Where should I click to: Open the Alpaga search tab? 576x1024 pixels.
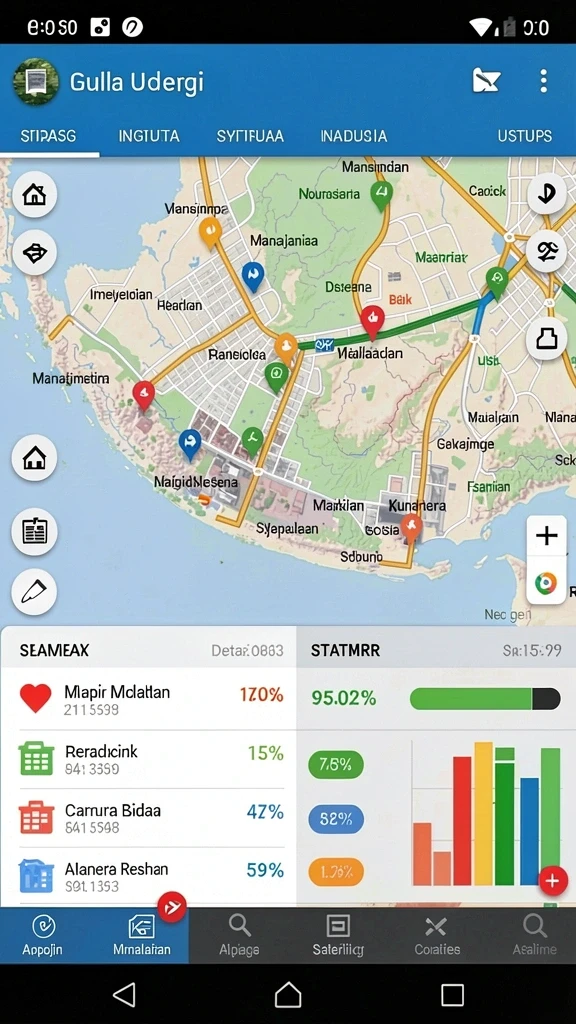tap(239, 935)
